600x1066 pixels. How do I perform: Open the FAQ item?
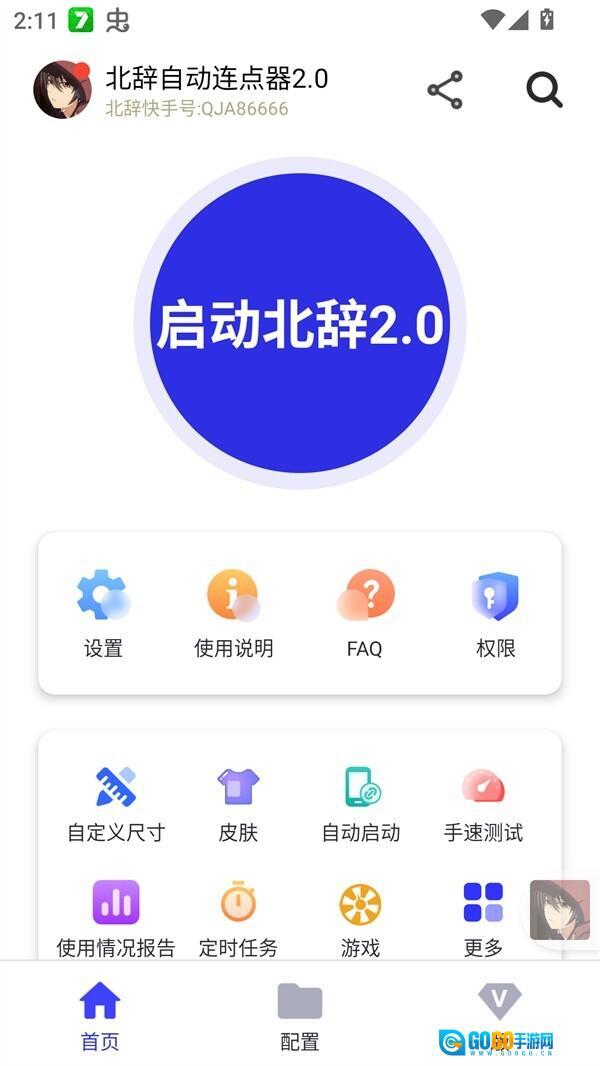click(365, 613)
